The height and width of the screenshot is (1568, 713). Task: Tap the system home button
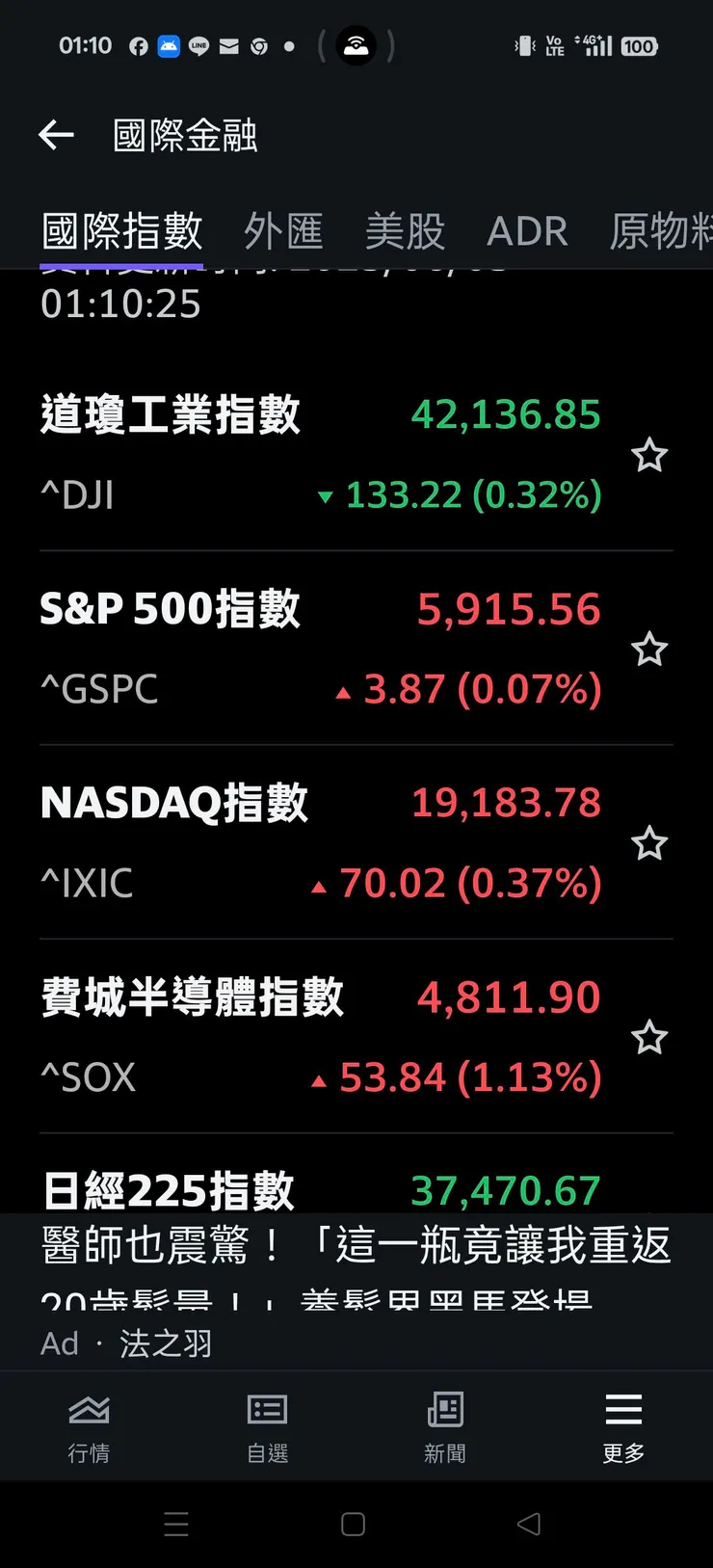click(354, 1524)
